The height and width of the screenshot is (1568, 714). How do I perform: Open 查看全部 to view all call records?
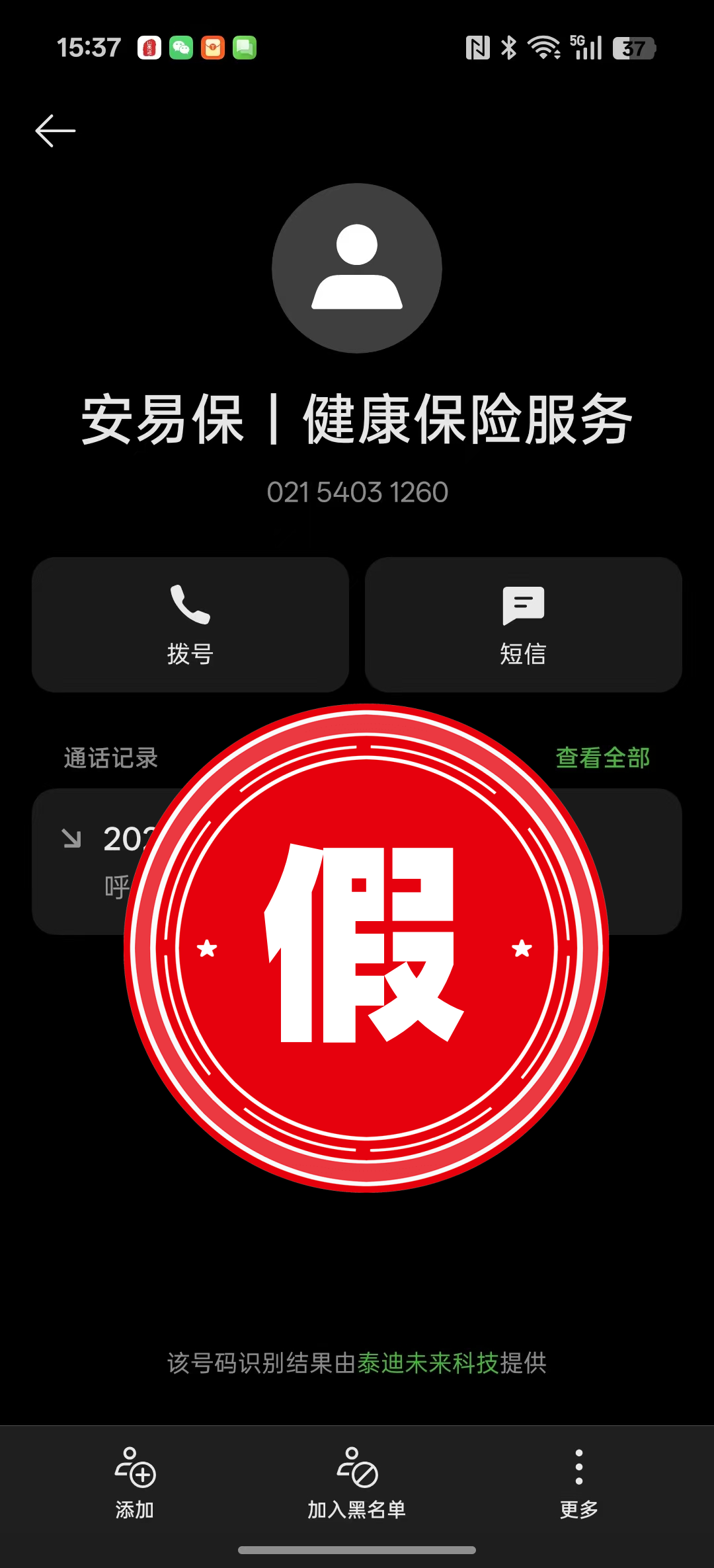(x=602, y=758)
